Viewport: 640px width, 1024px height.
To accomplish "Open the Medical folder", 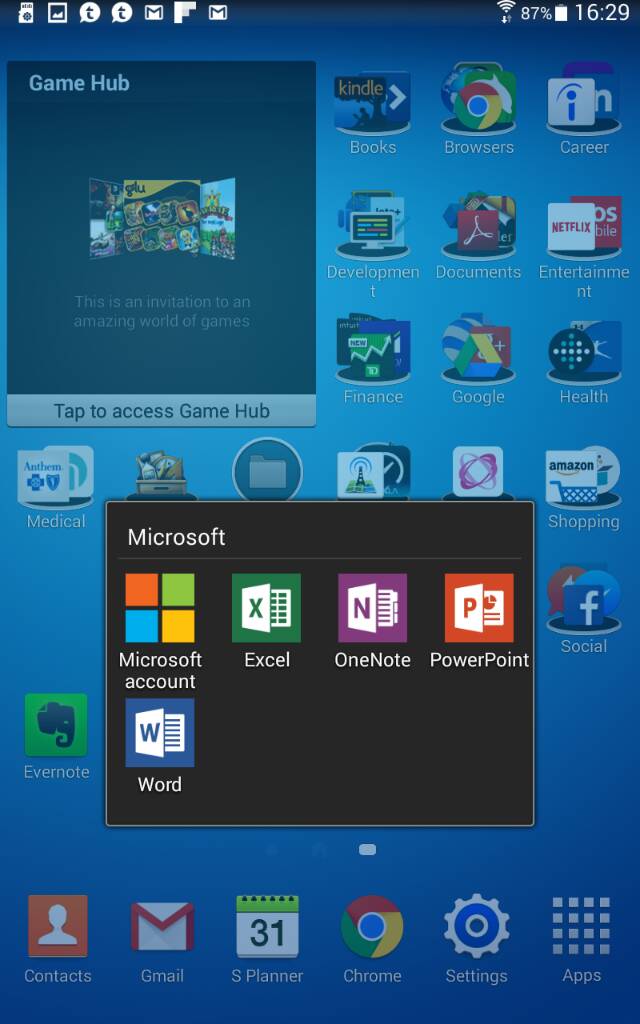I will 56,478.
